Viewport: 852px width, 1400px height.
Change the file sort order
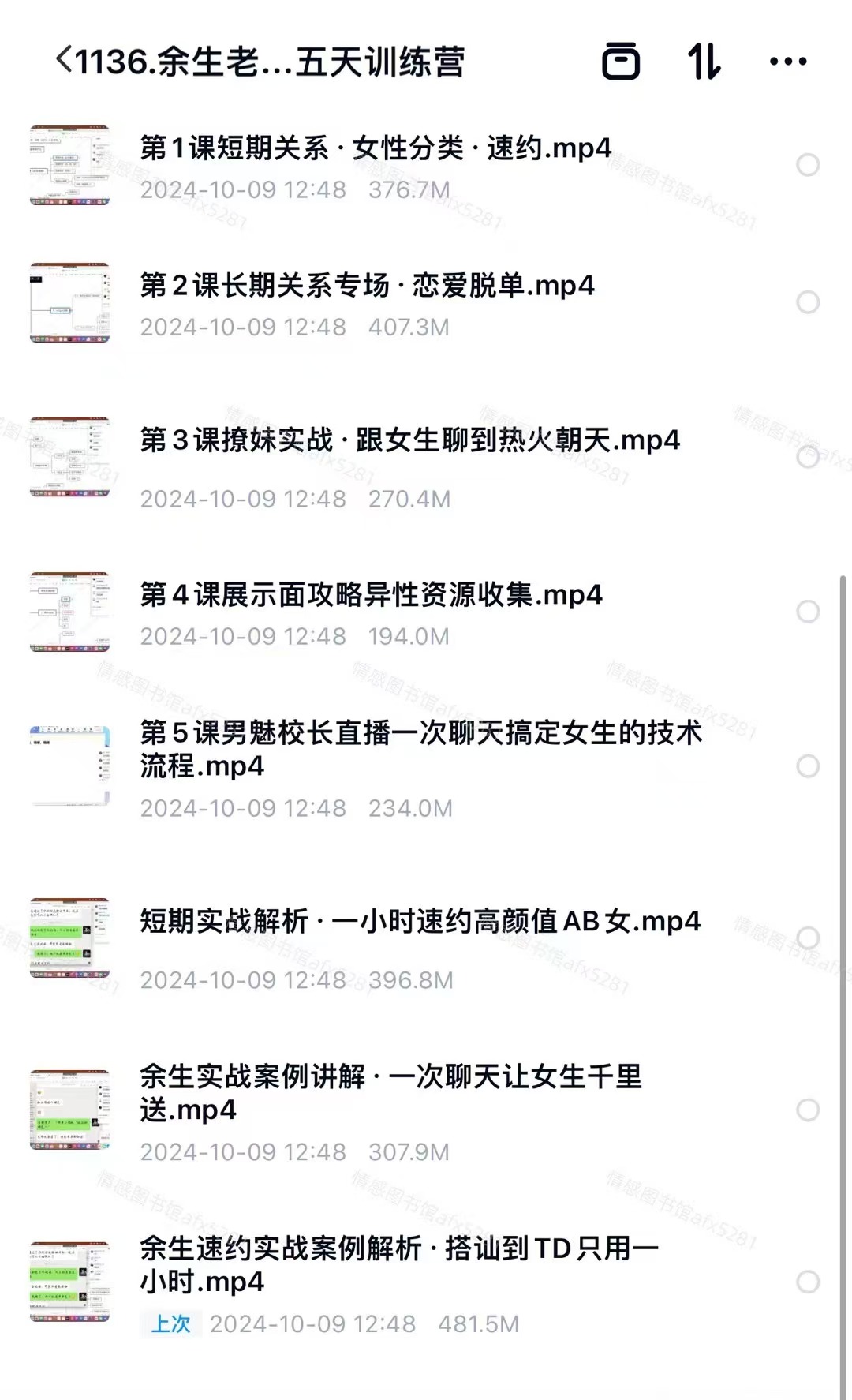coord(704,61)
